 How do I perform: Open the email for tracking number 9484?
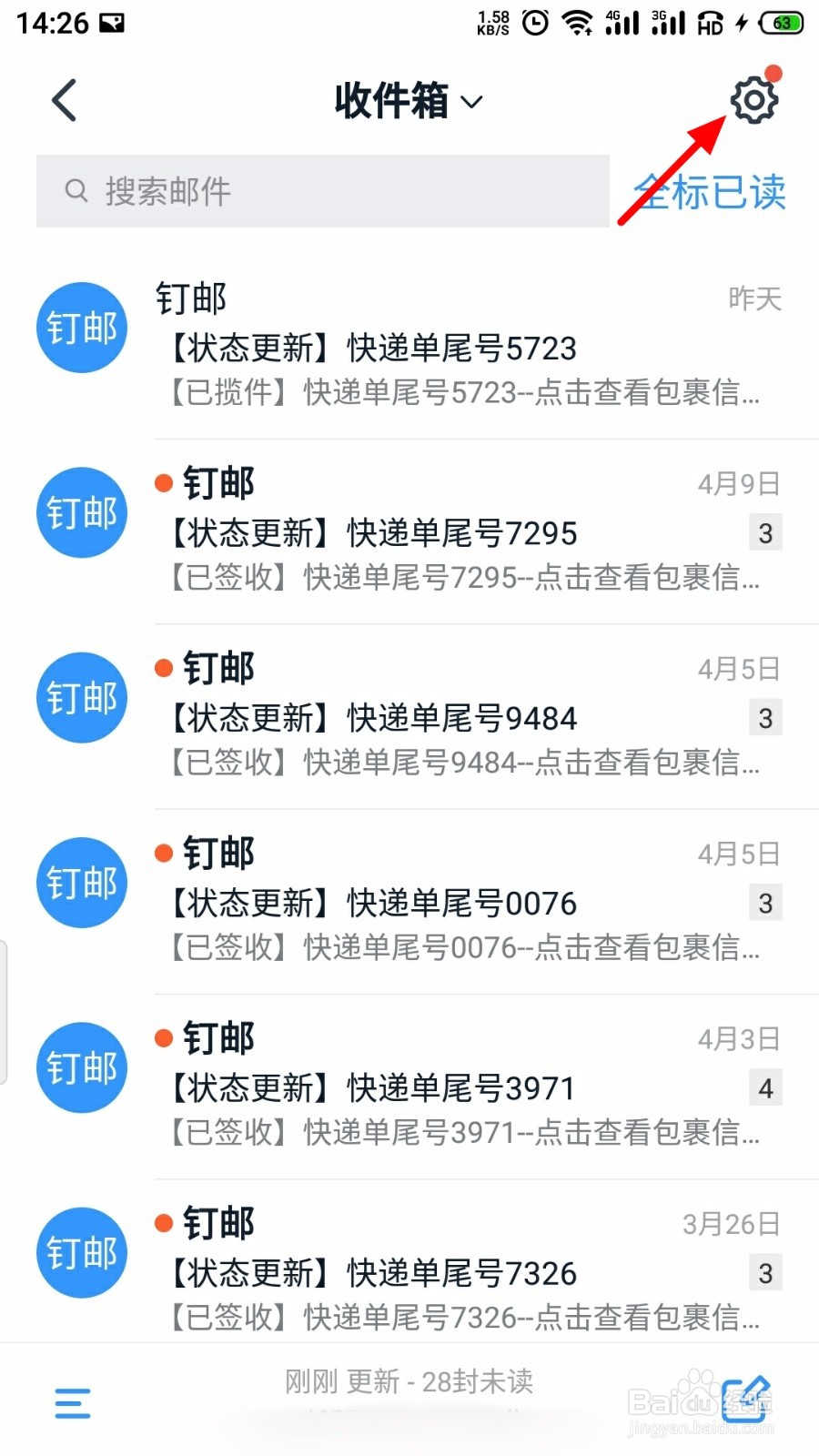coord(409,716)
